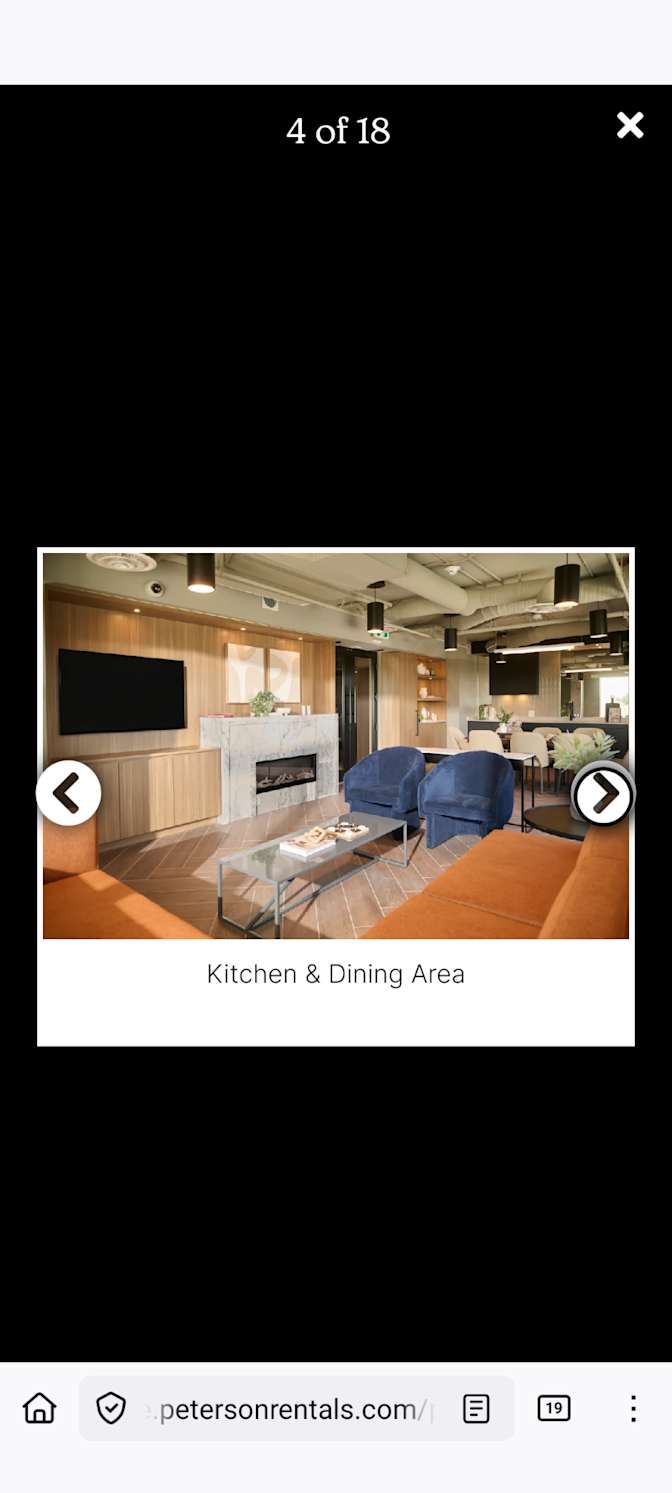
Task: View site security shield info
Action: pyautogui.click(x=111, y=1409)
